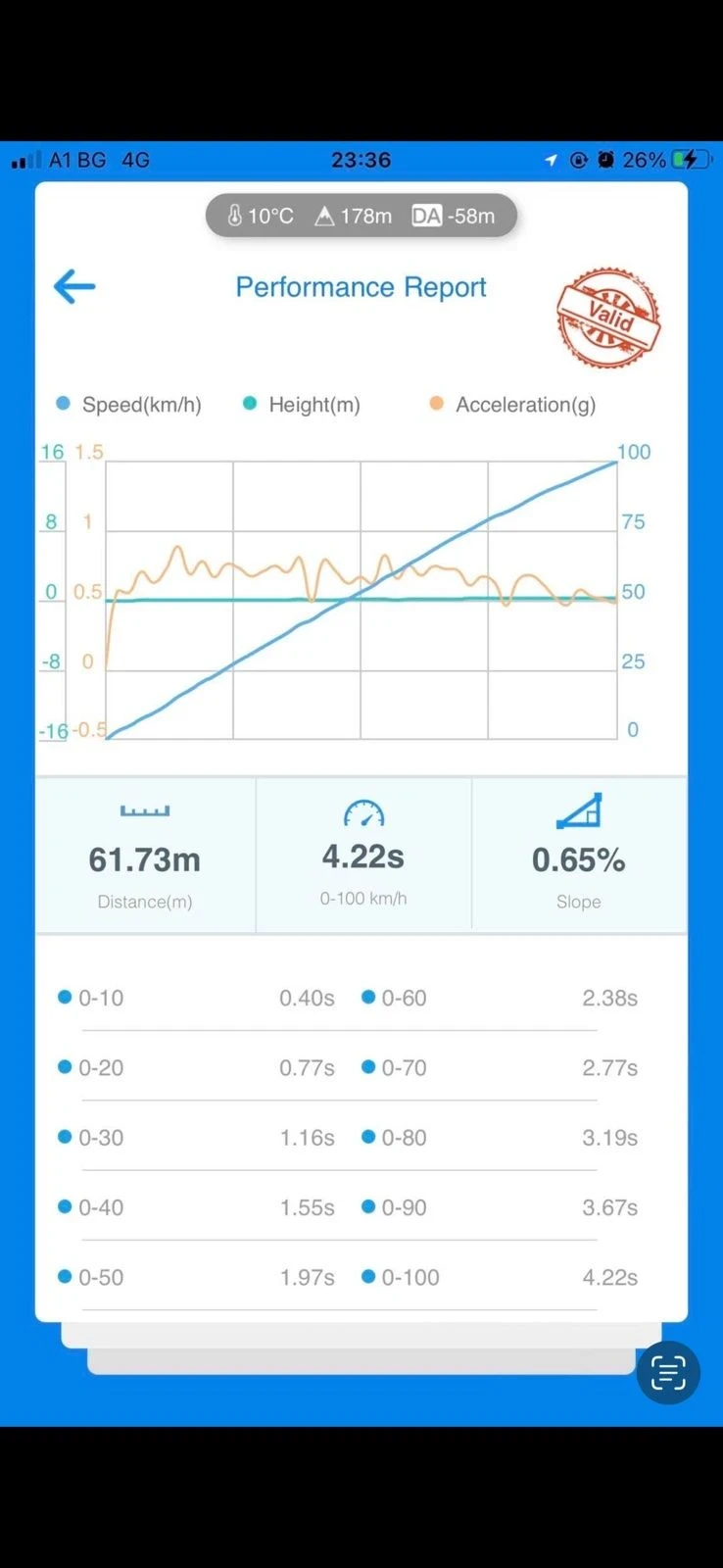Go back using the blue arrow
Viewport: 723px width, 1568px height.
(x=74, y=287)
